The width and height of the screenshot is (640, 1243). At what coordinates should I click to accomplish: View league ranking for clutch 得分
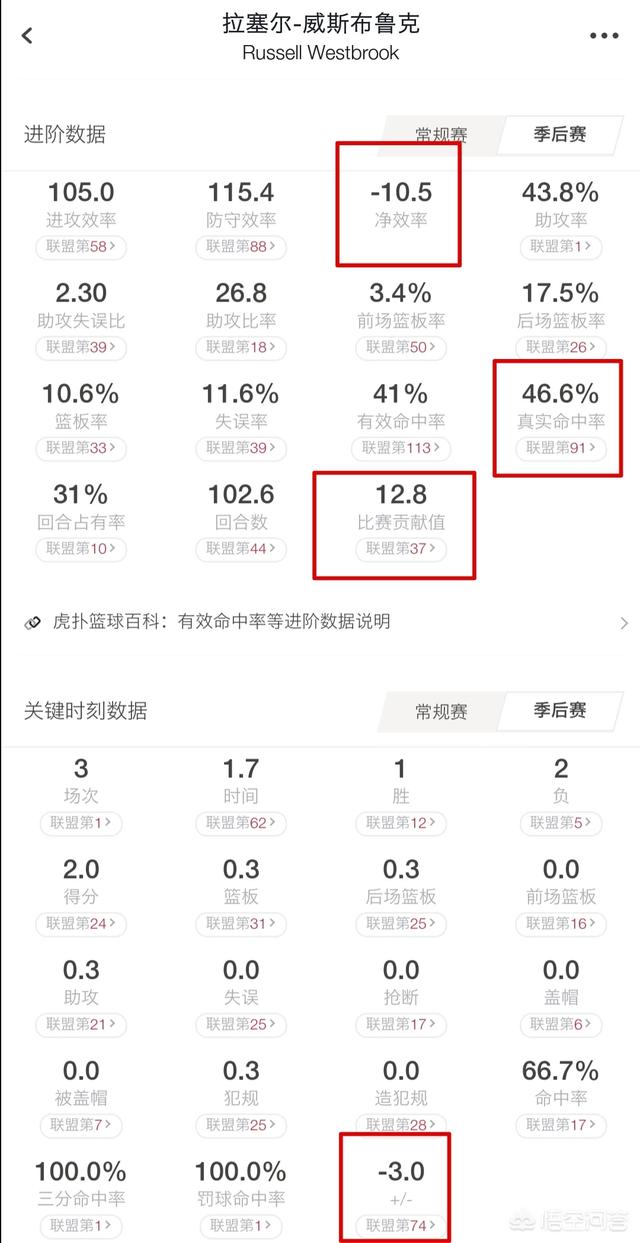[81, 923]
